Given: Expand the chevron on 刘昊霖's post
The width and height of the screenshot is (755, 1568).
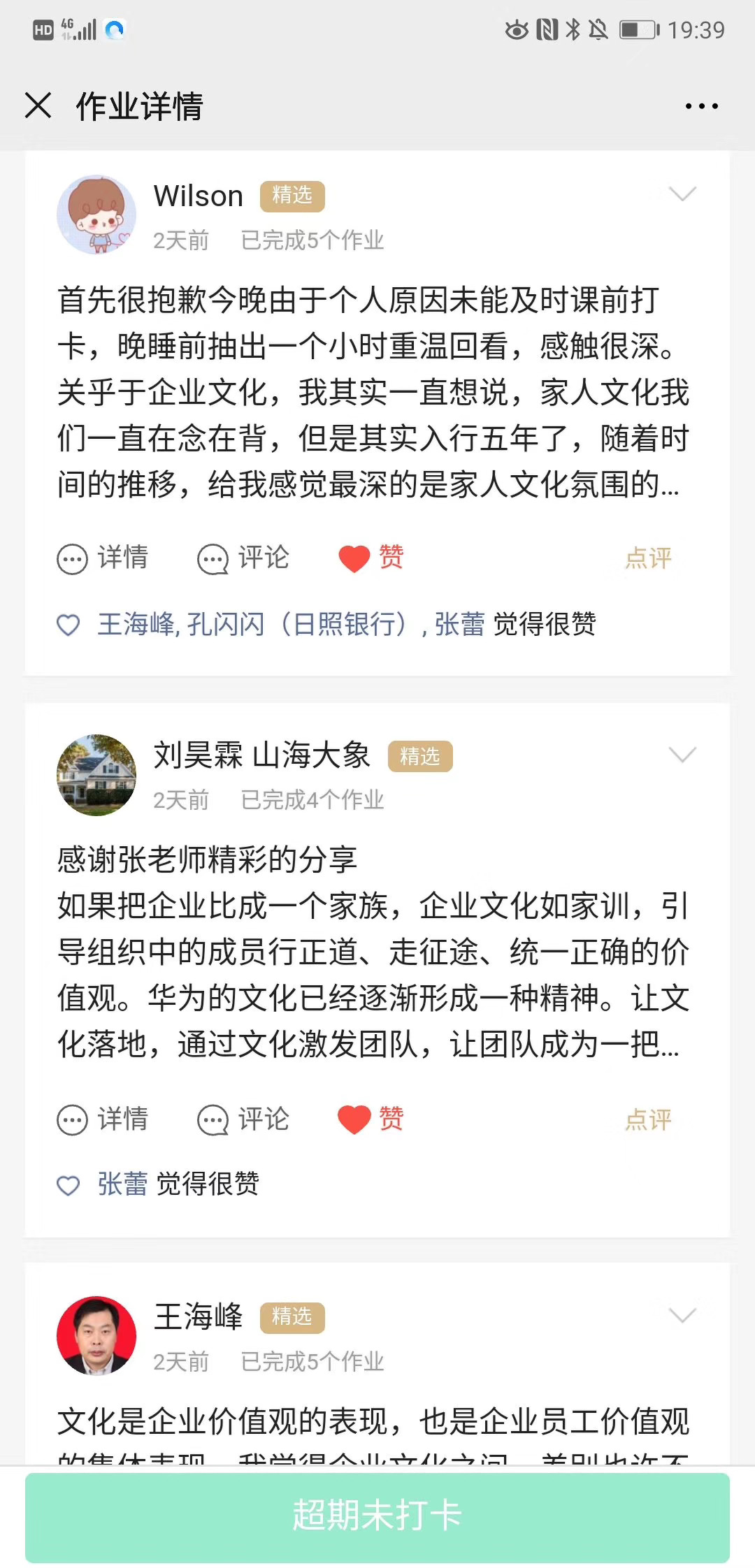Looking at the screenshot, I should [x=682, y=755].
